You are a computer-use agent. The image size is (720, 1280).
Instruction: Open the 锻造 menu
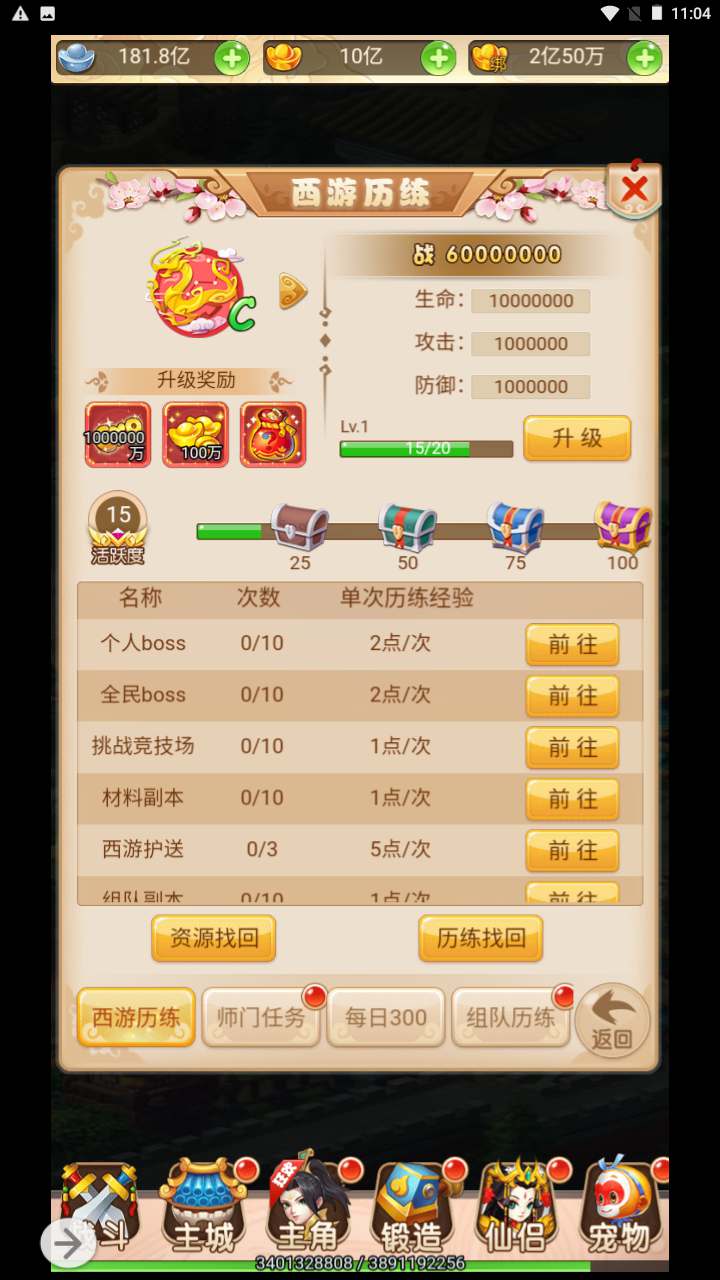tap(412, 1212)
